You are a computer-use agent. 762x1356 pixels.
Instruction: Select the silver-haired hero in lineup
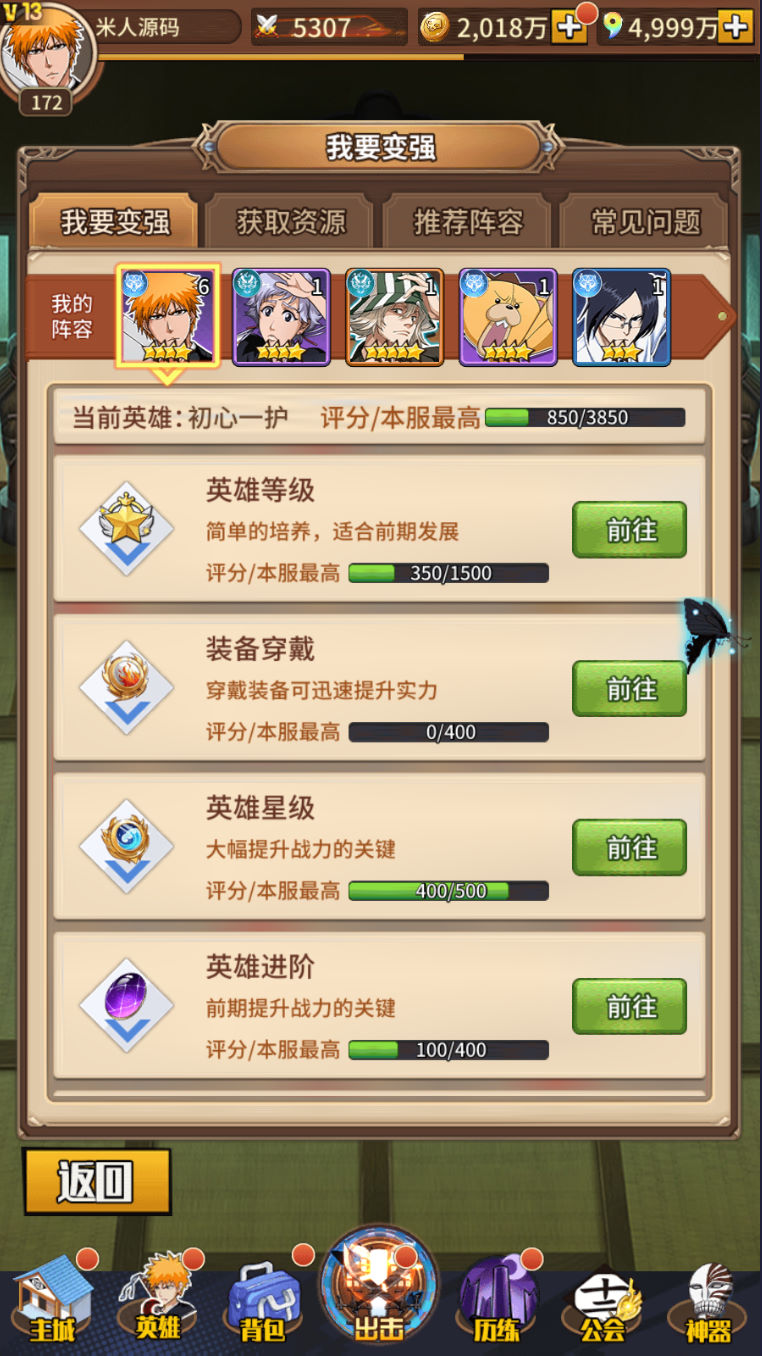(281, 317)
